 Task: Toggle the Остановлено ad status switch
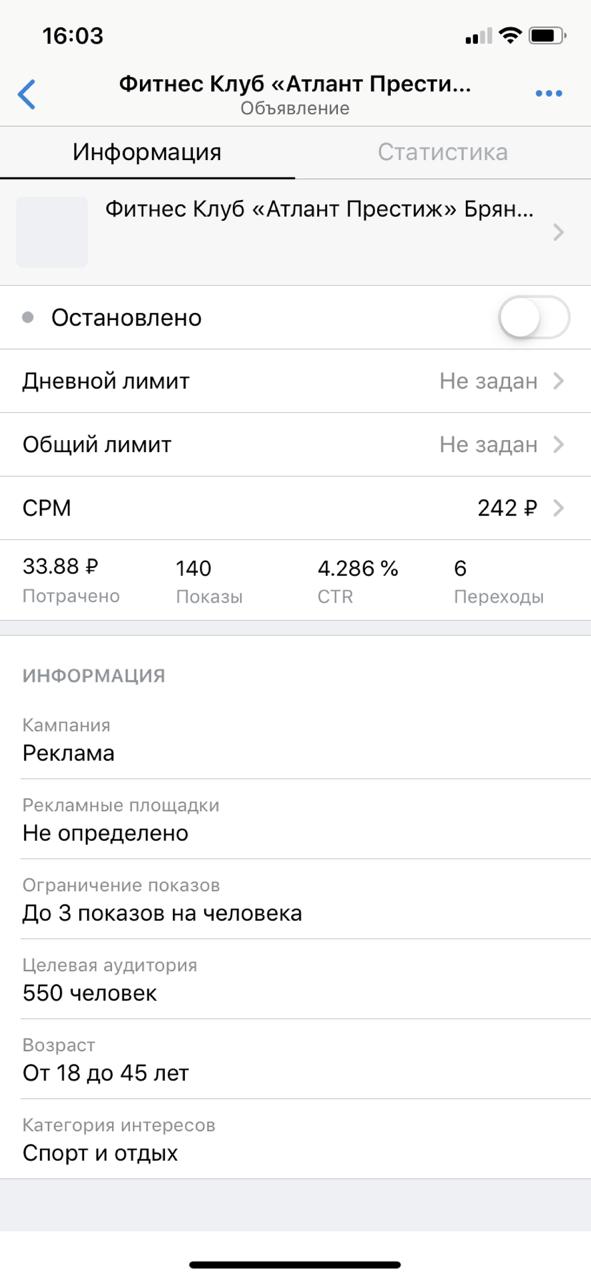point(534,318)
